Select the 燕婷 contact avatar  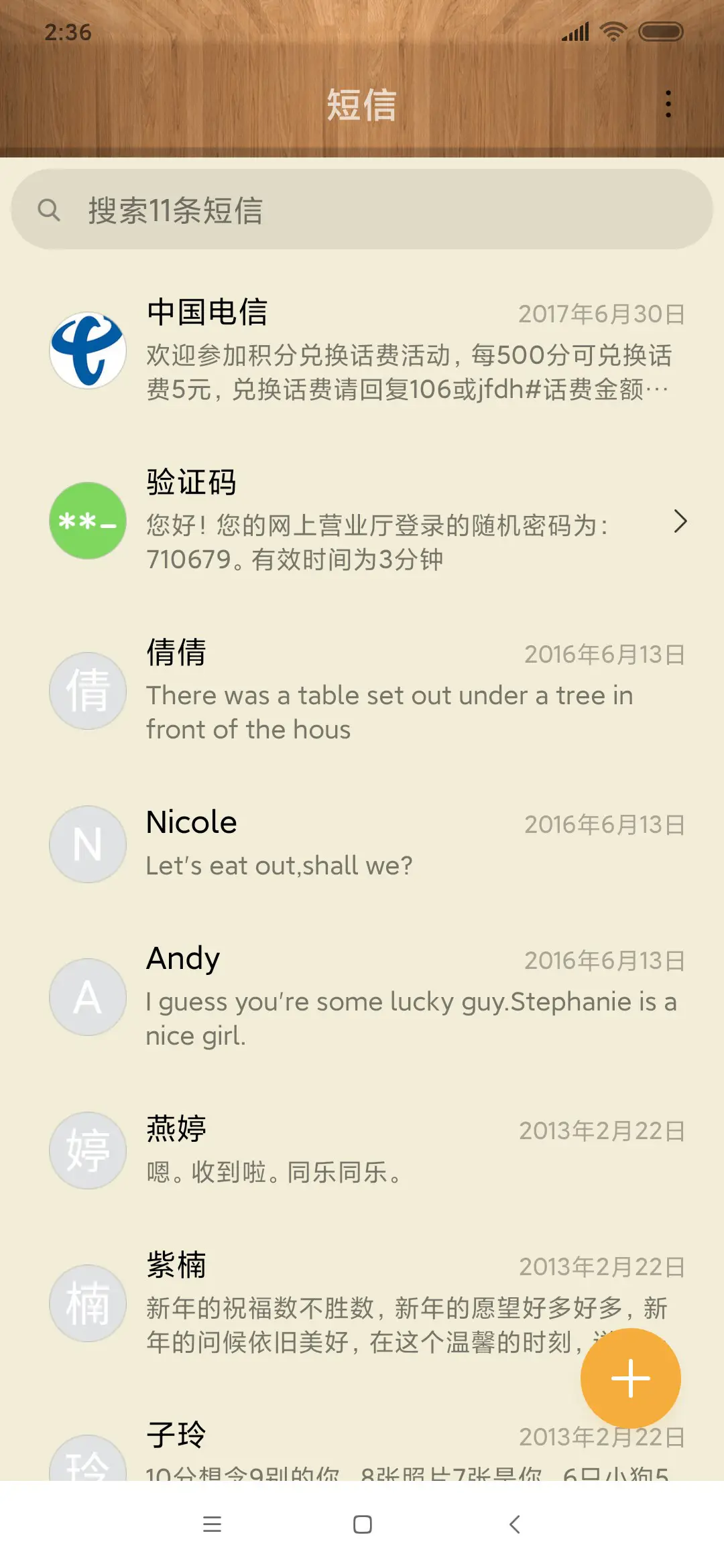pos(87,1151)
